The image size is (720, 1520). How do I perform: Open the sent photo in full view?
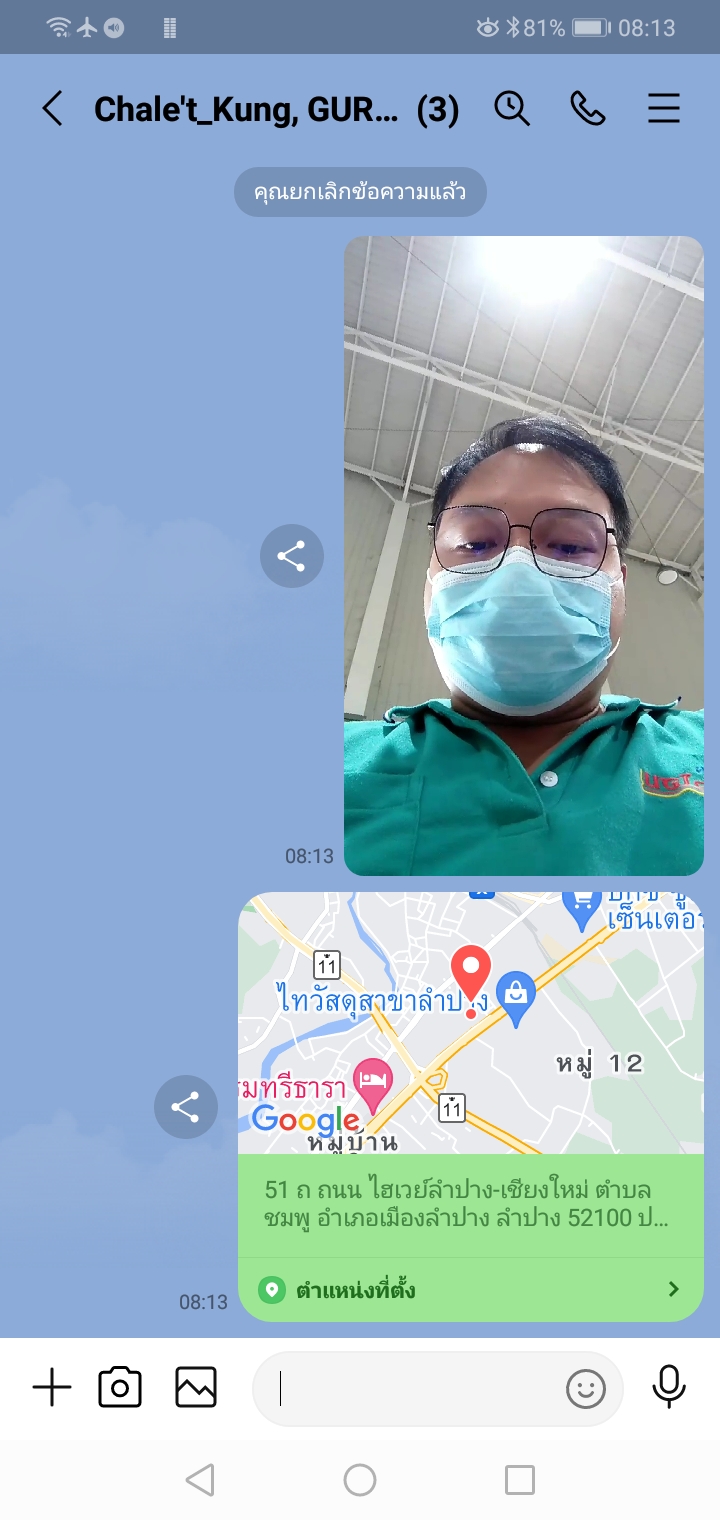(x=524, y=556)
